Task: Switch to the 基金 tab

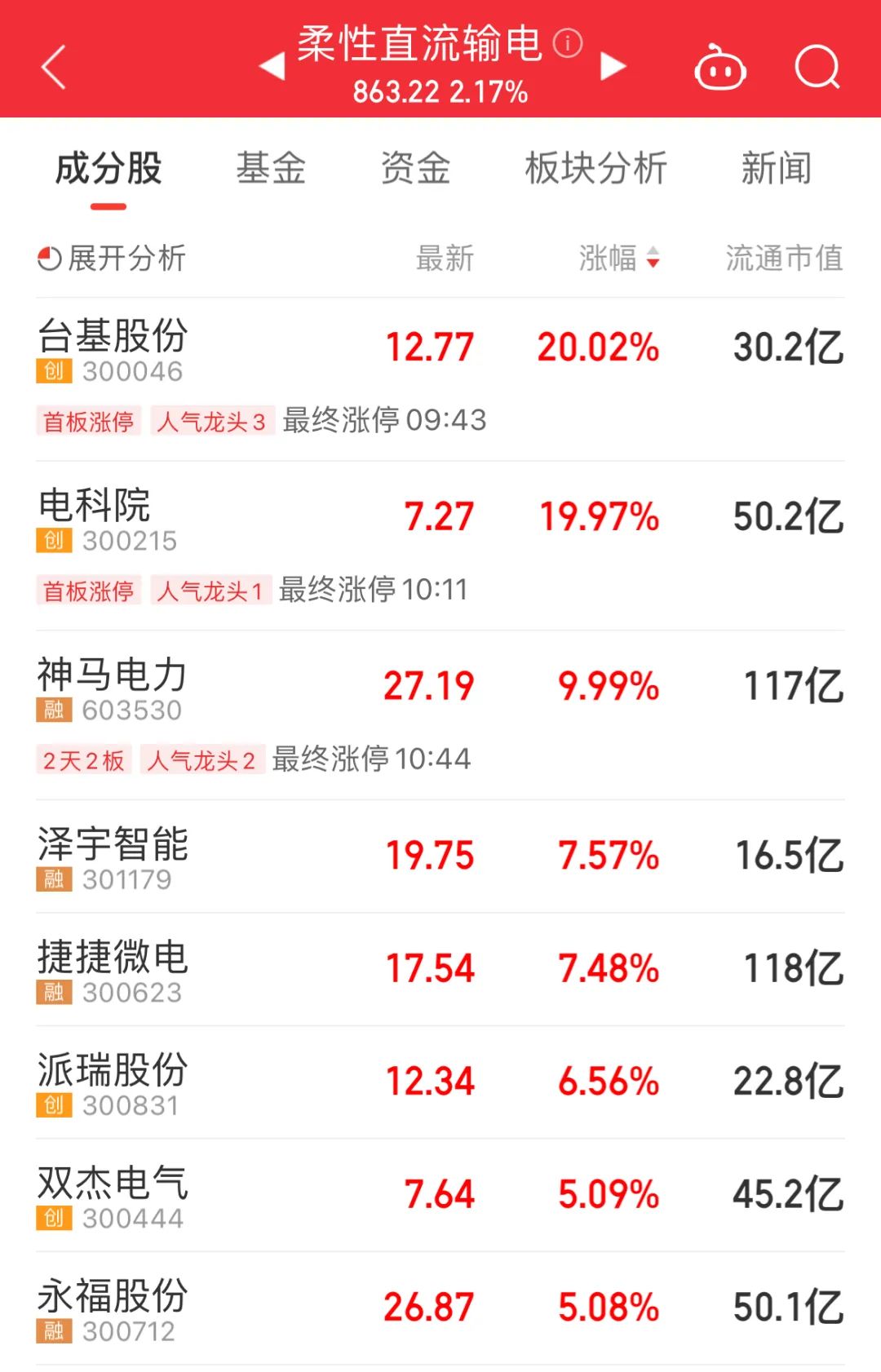Action: pos(271,170)
